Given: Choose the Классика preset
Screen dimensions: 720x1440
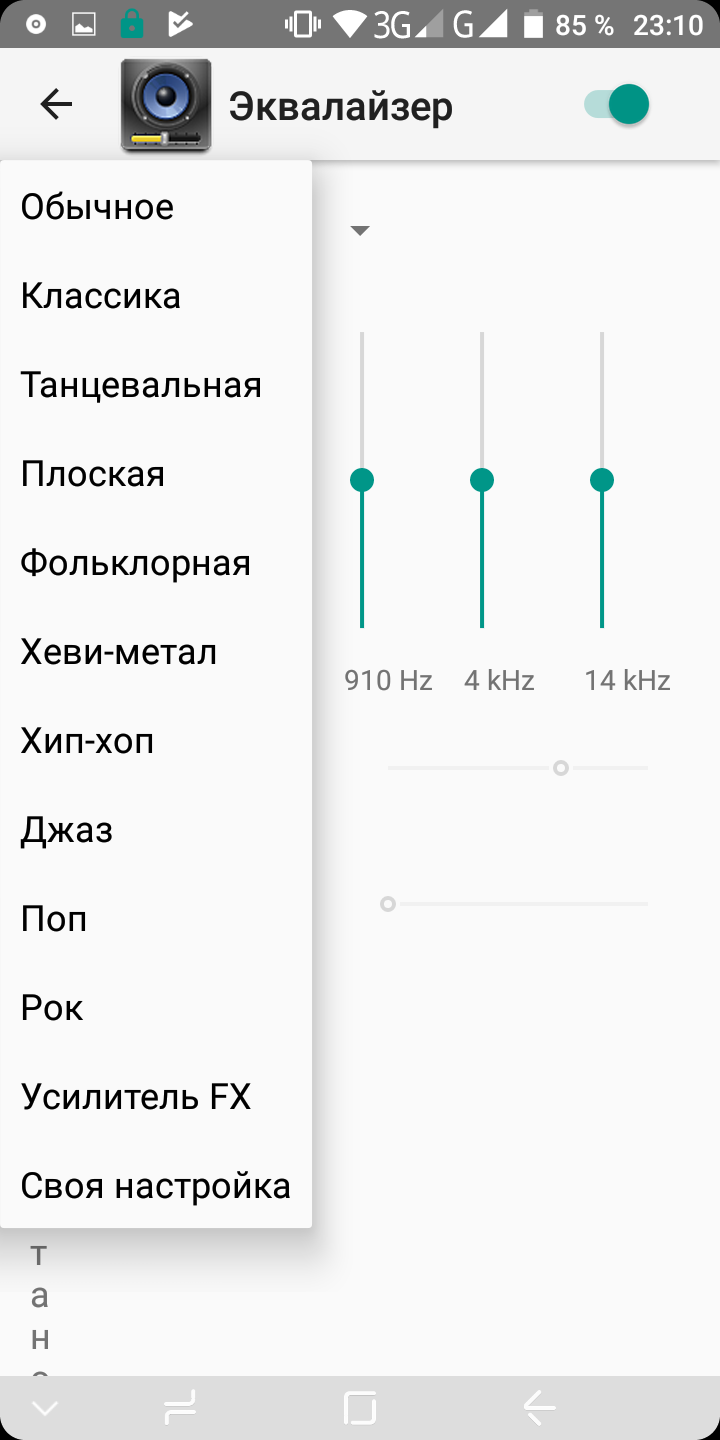Looking at the screenshot, I should point(101,296).
